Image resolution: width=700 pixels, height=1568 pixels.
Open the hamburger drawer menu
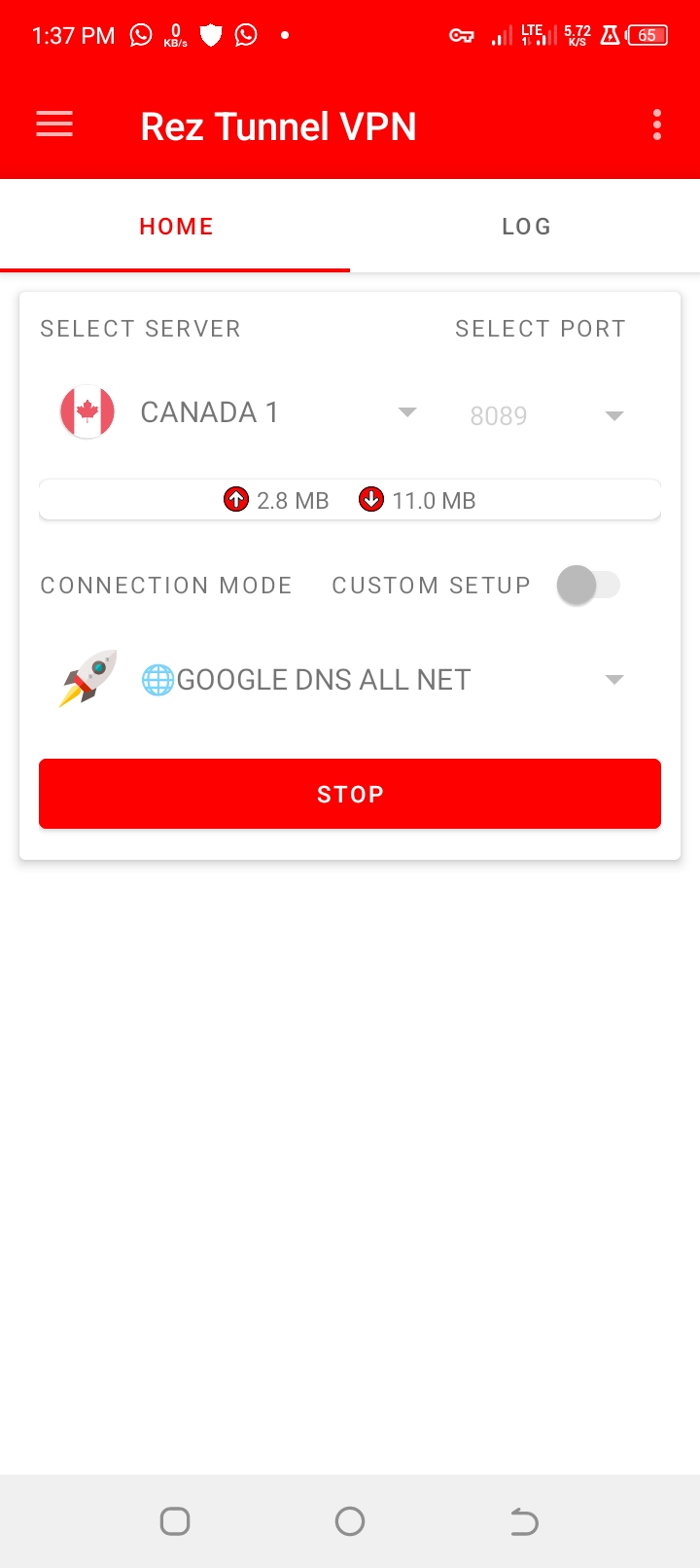(54, 125)
